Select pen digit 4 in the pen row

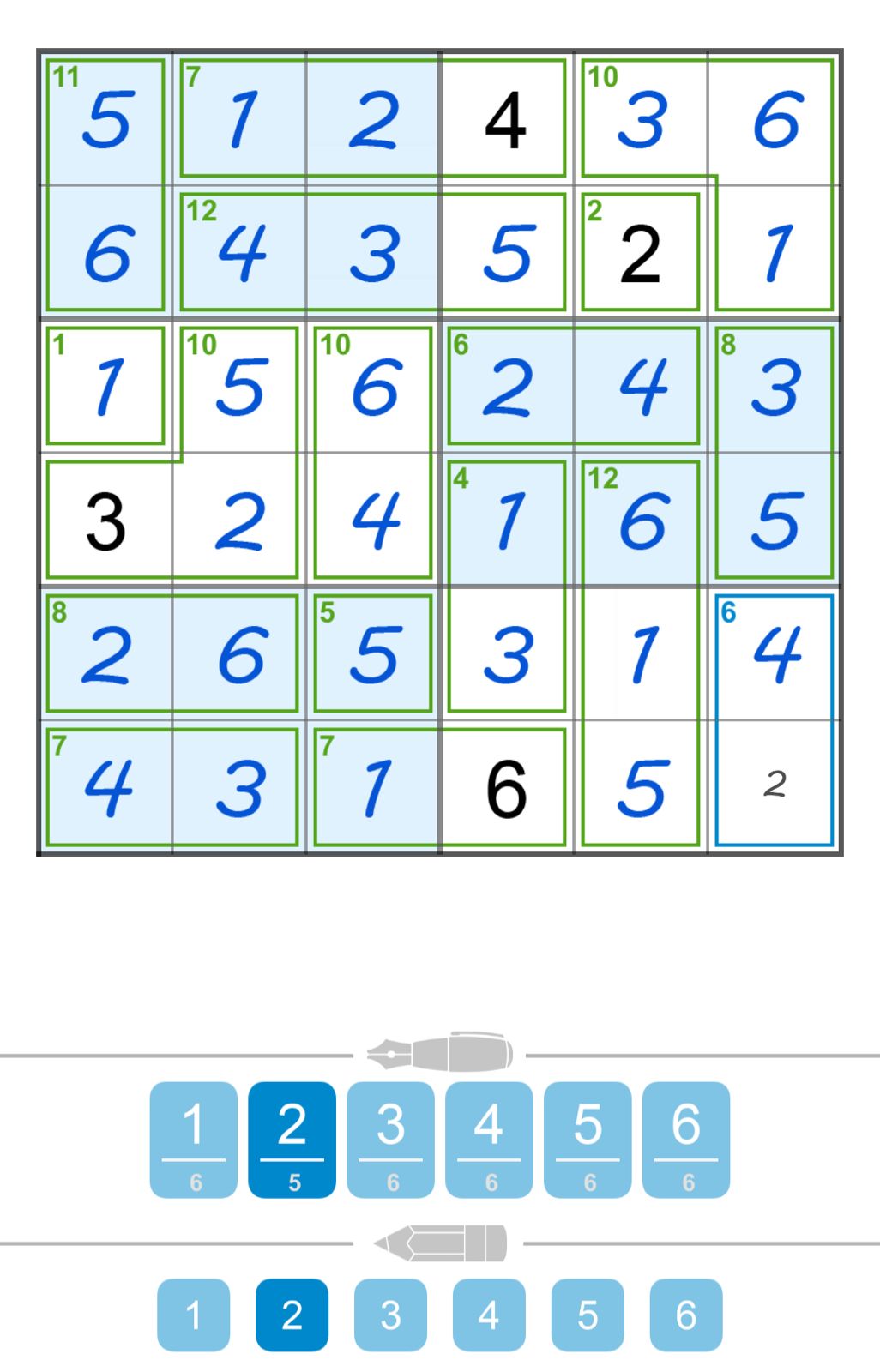pos(489,1139)
